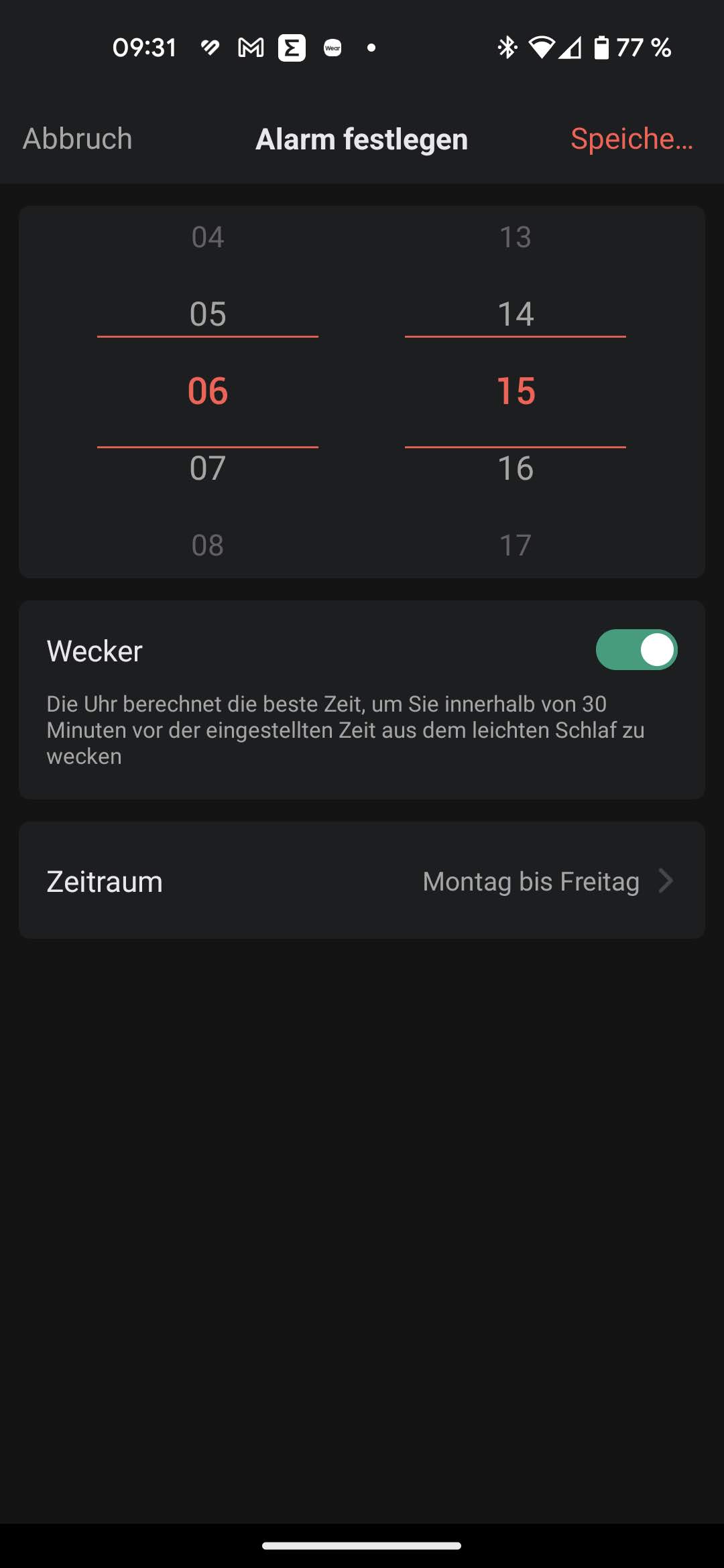This screenshot has height=1568, width=724.
Task: Pick minute 13 in the minute wheel
Action: pyautogui.click(x=516, y=237)
